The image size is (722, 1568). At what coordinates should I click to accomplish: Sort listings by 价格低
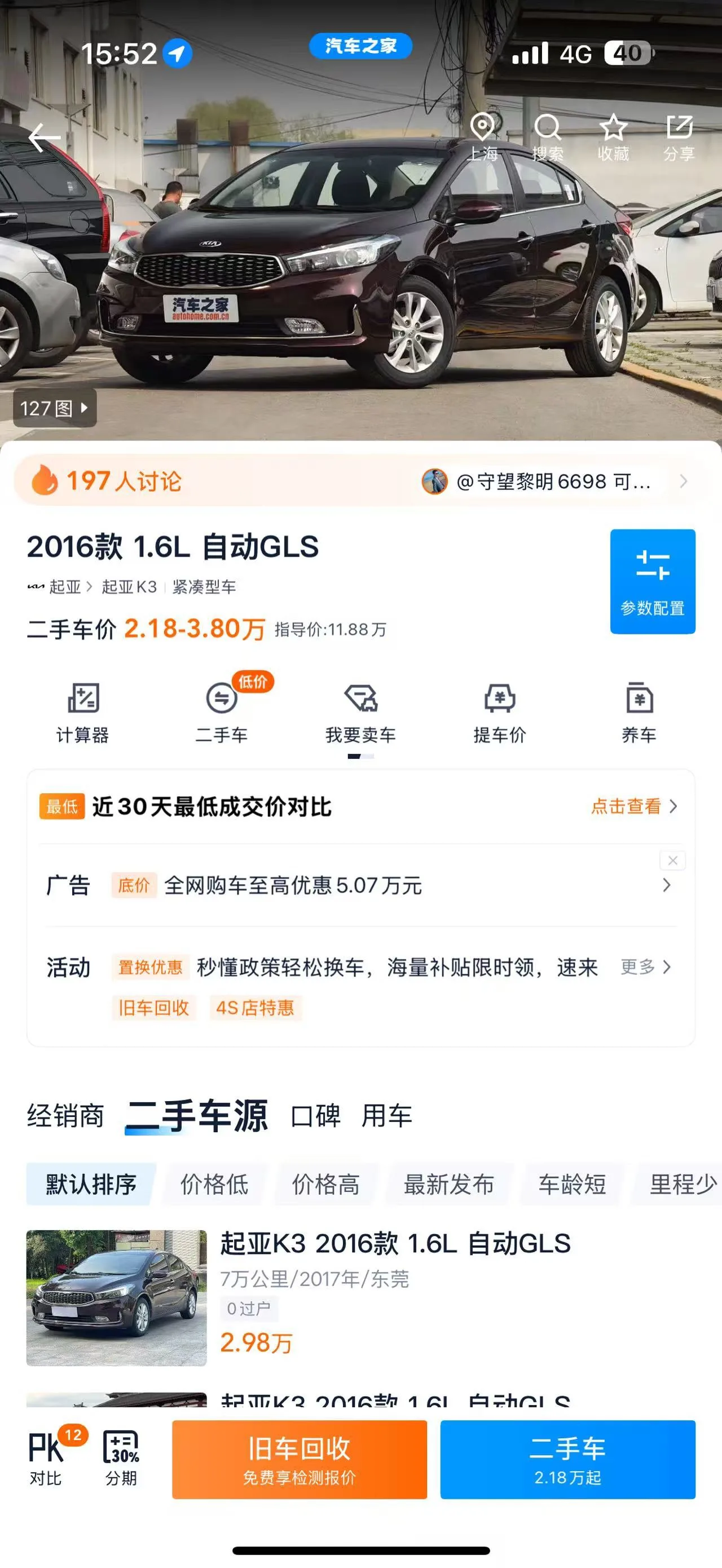pos(214,1184)
